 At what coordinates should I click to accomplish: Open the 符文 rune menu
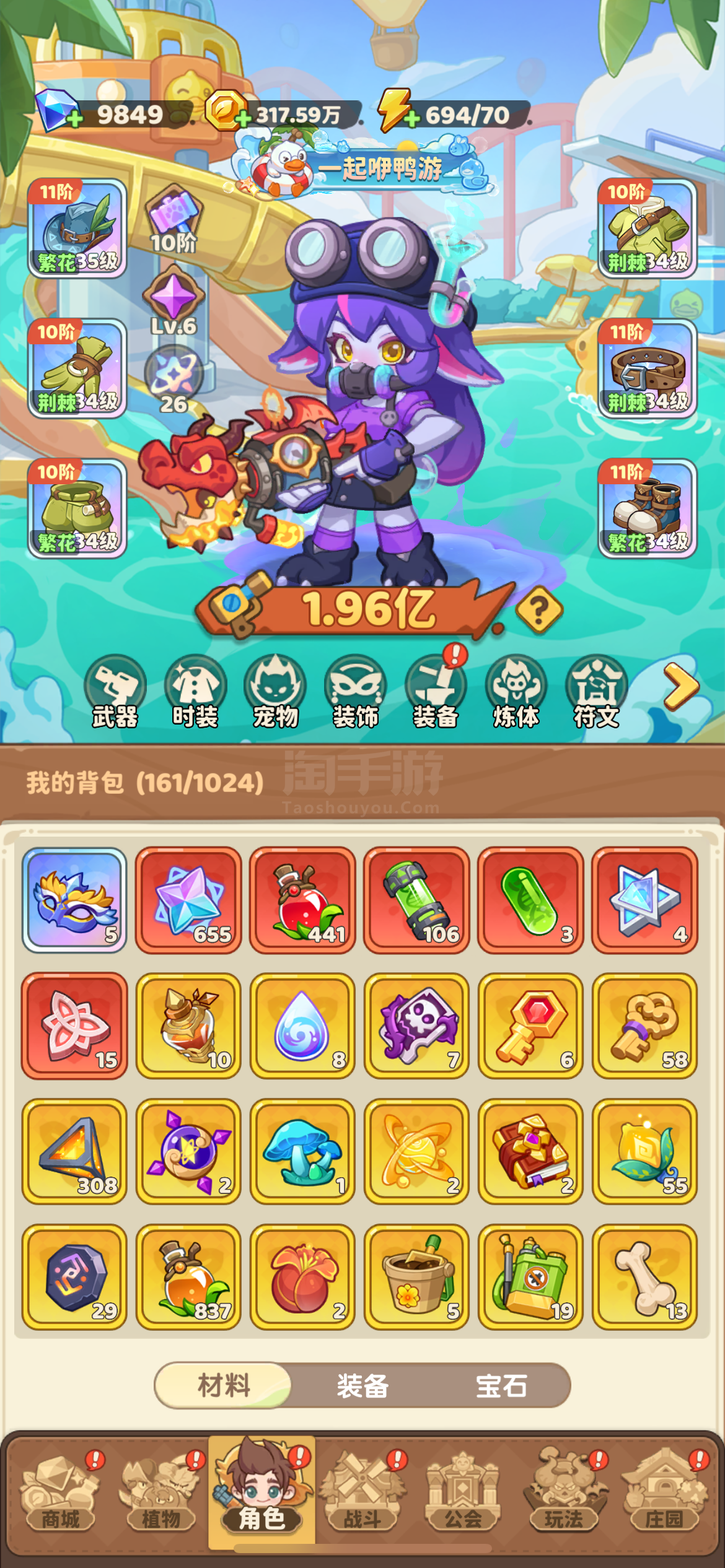click(x=596, y=691)
